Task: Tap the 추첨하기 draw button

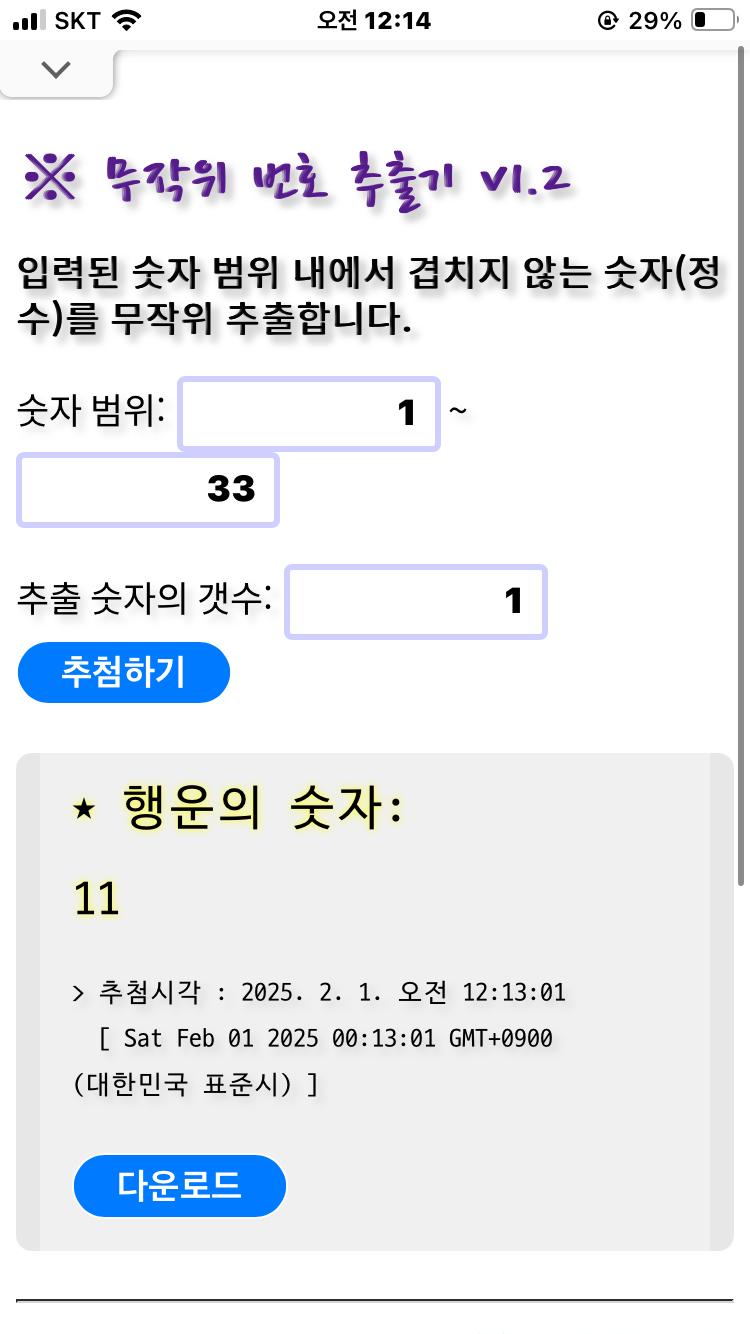Action: point(124,672)
